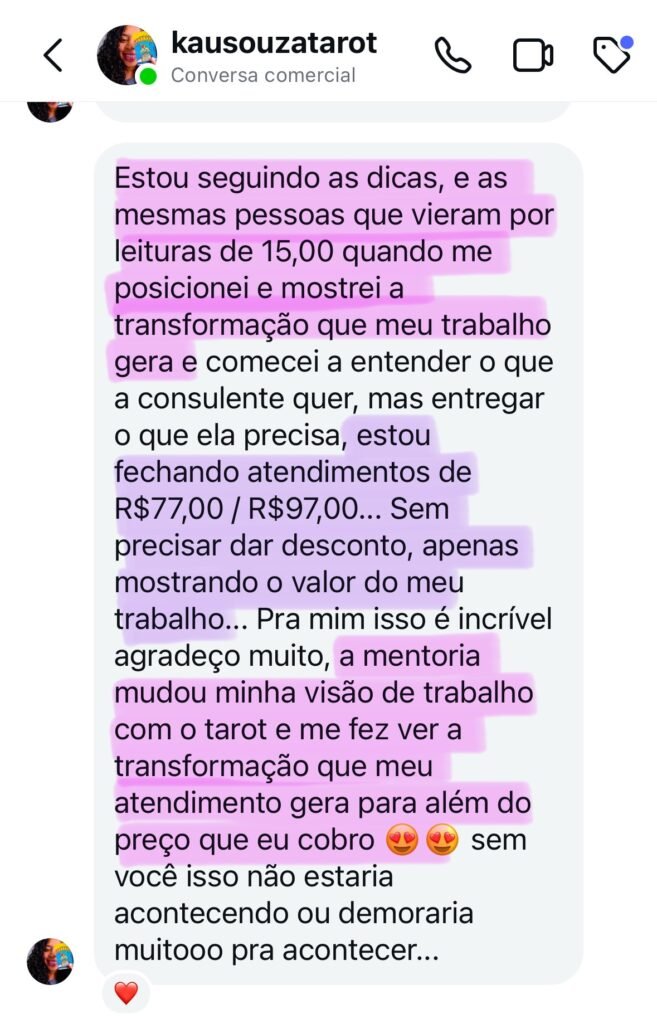
Task: Start a video call with kausouzatarot
Action: click(x=533, y=56)
